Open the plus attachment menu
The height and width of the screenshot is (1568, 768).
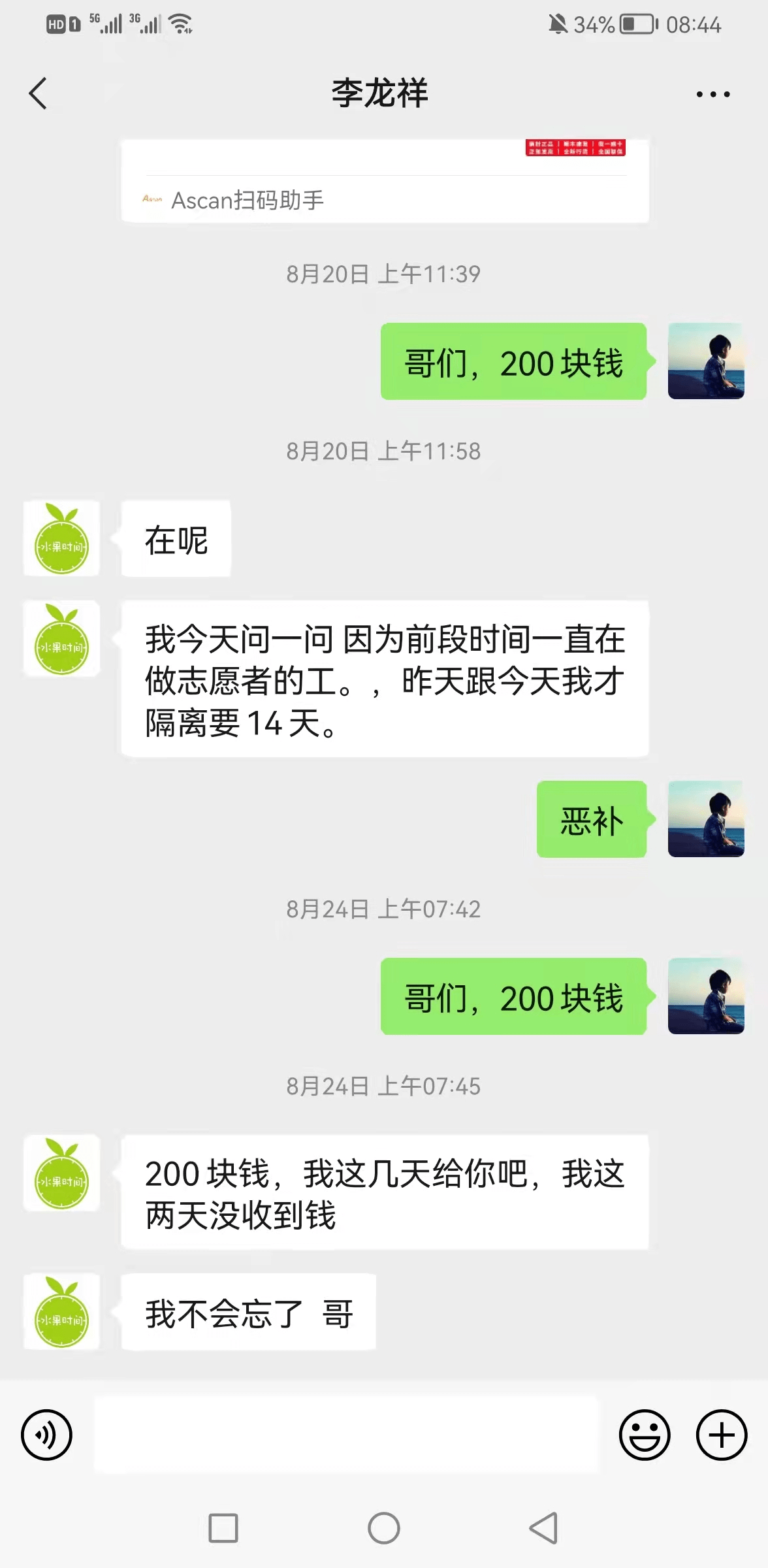[721, 1435]
